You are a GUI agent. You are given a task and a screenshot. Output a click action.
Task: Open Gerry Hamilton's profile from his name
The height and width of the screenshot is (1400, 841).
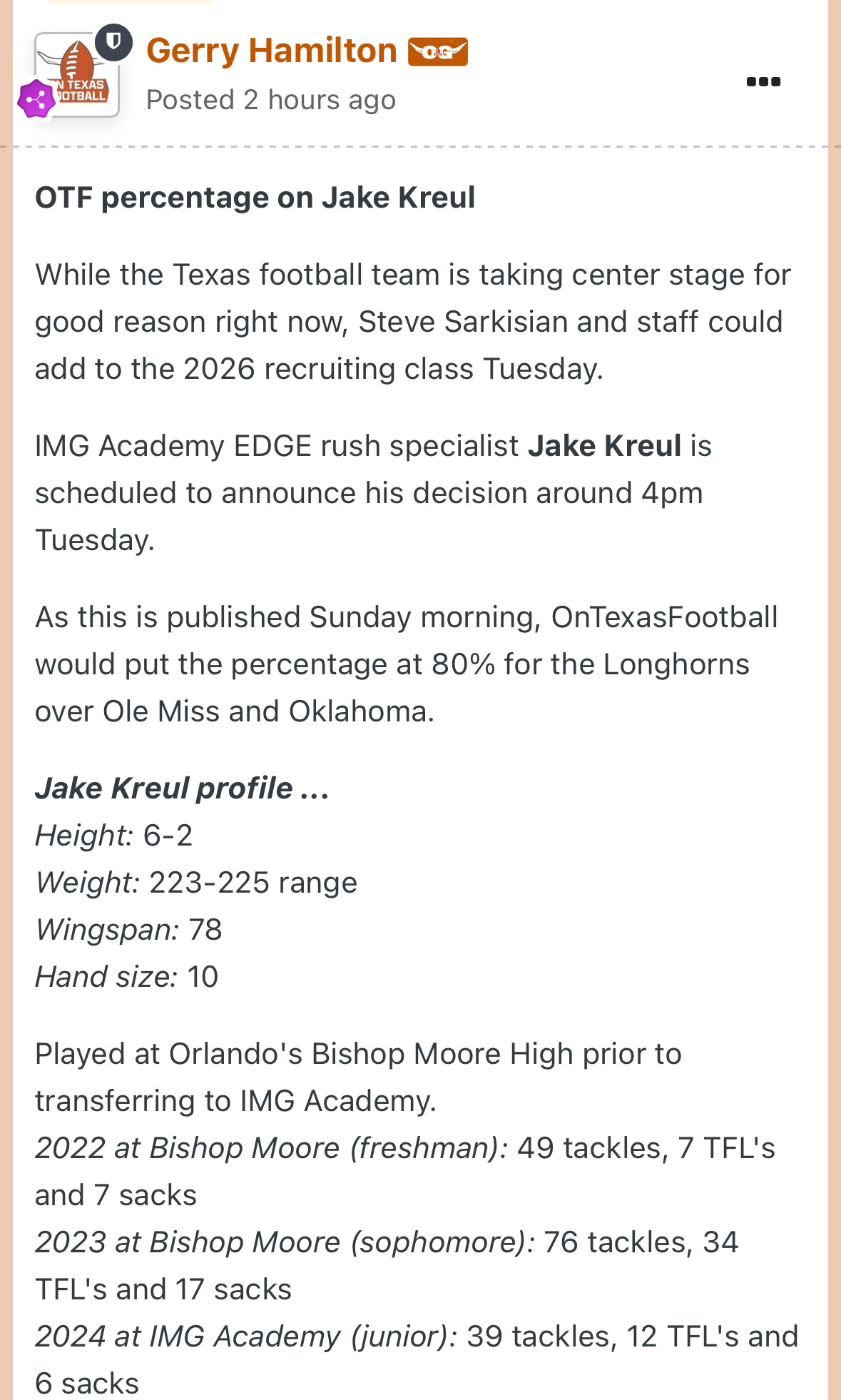pyautogui.click(x=271, y=51)
